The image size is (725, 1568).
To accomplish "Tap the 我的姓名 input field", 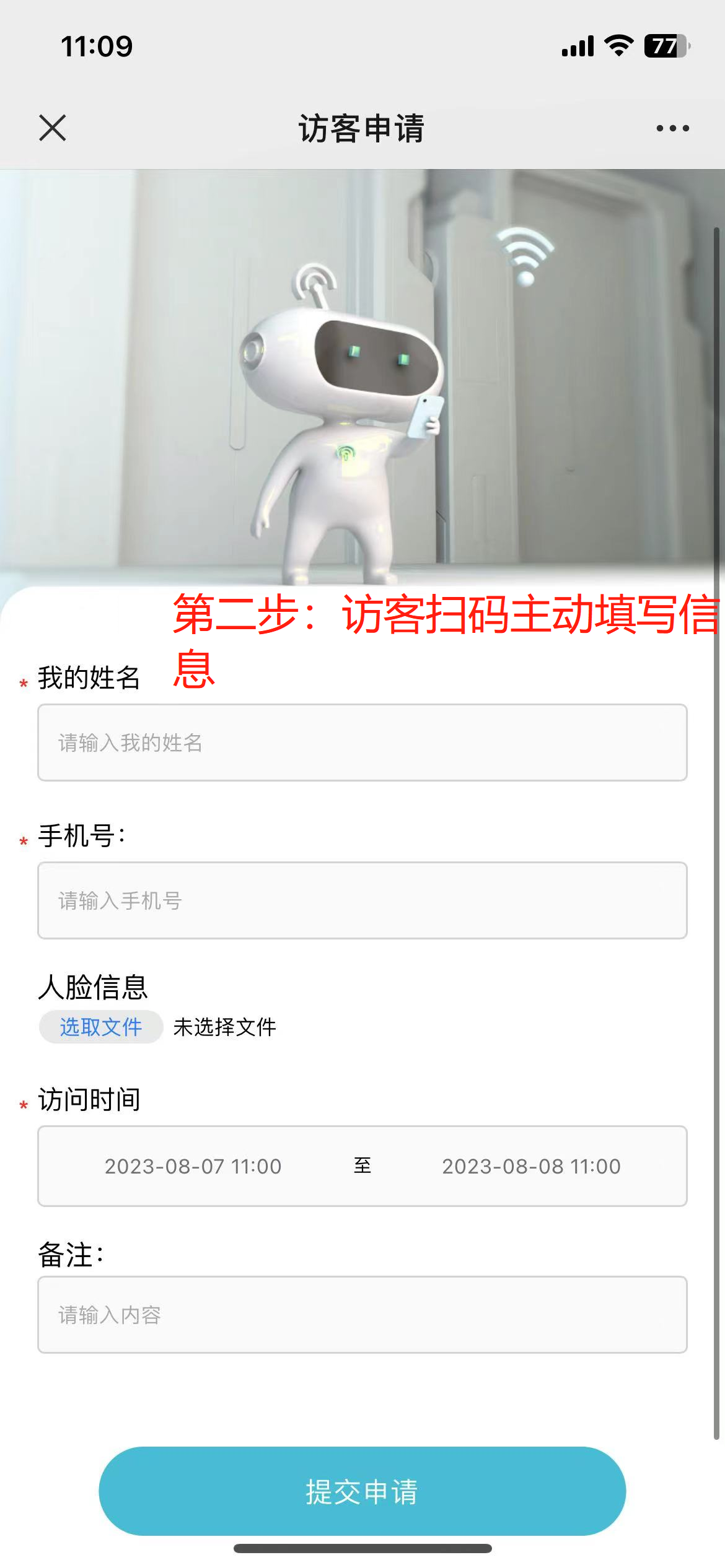I will click(362, 743).
